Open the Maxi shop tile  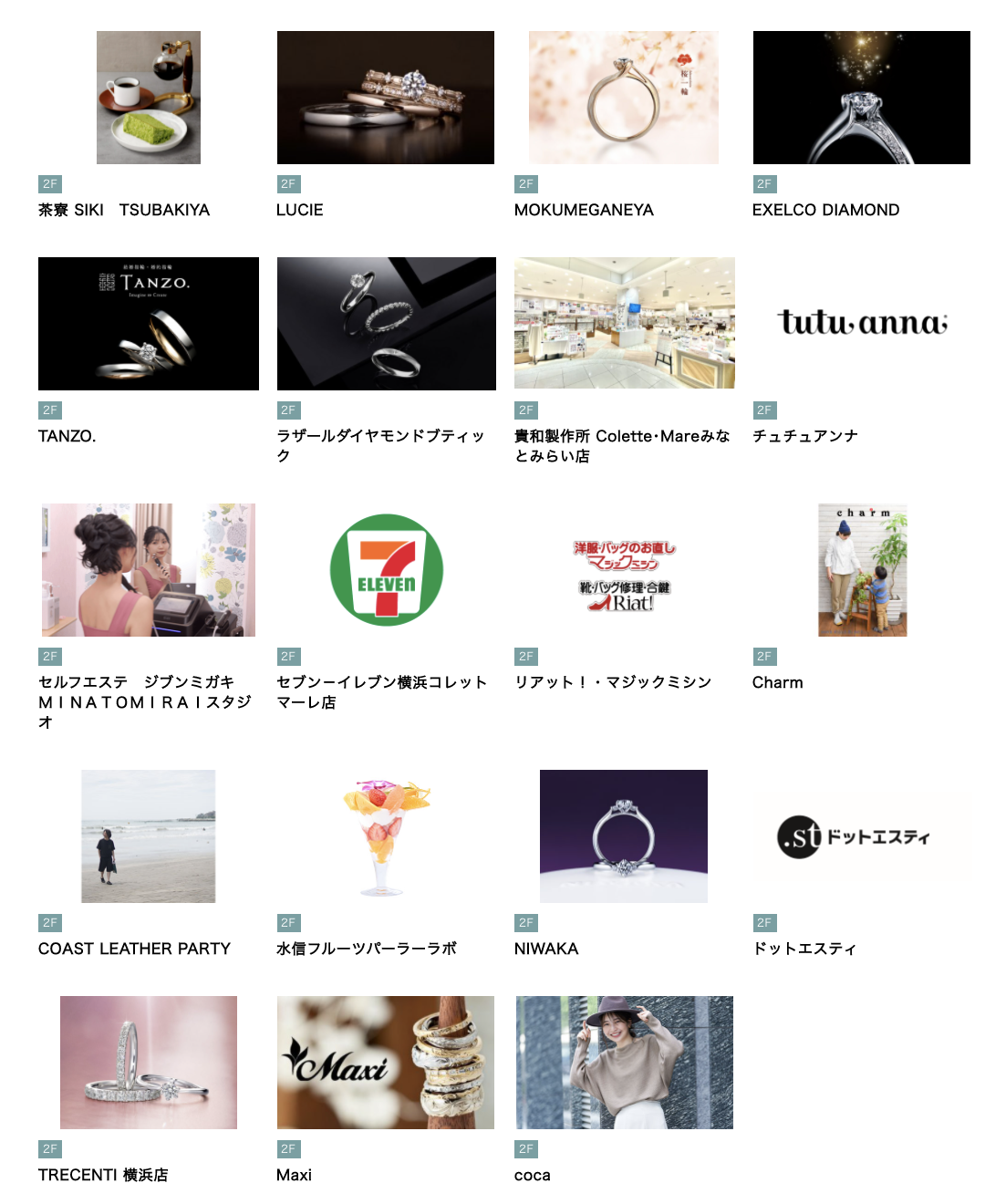[x=386, y=1063]
